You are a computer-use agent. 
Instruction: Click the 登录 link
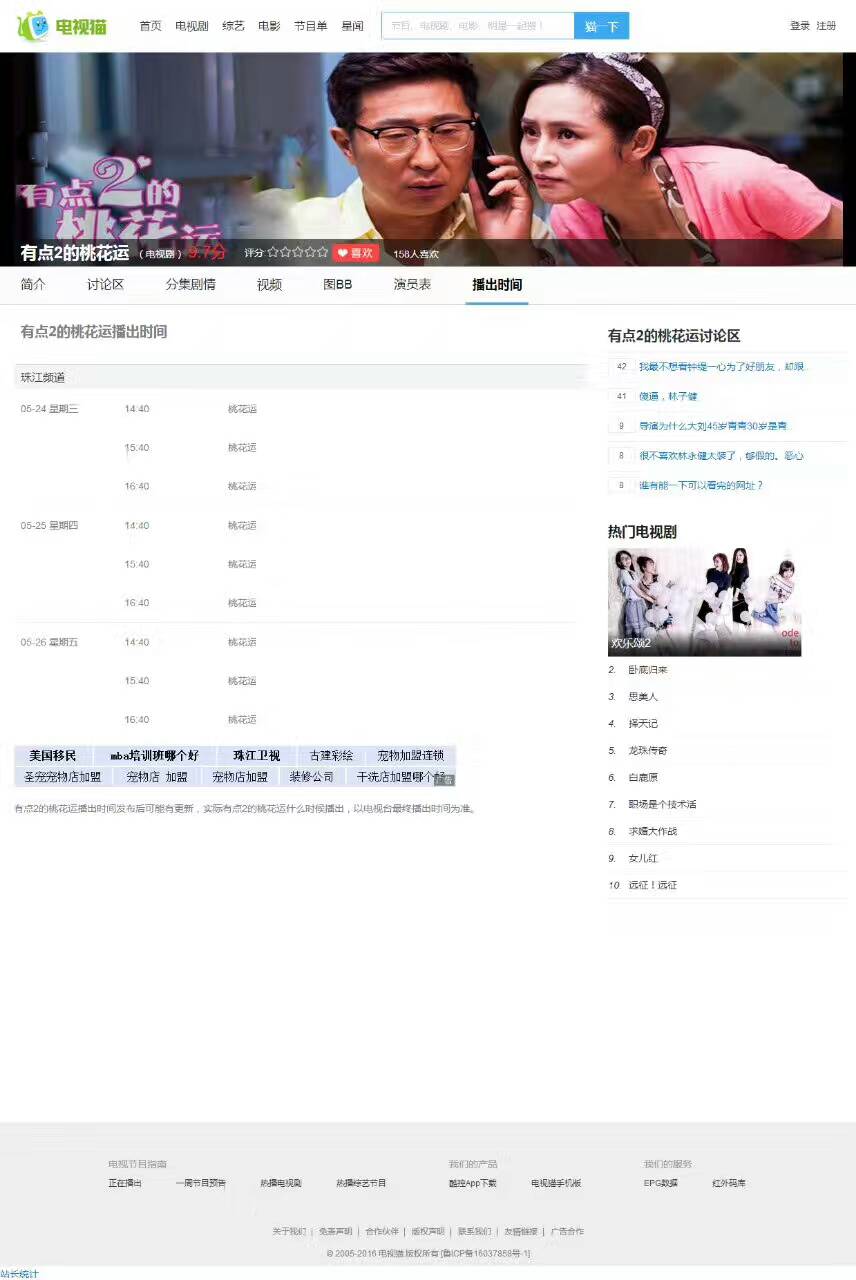[x=800, y=25]
